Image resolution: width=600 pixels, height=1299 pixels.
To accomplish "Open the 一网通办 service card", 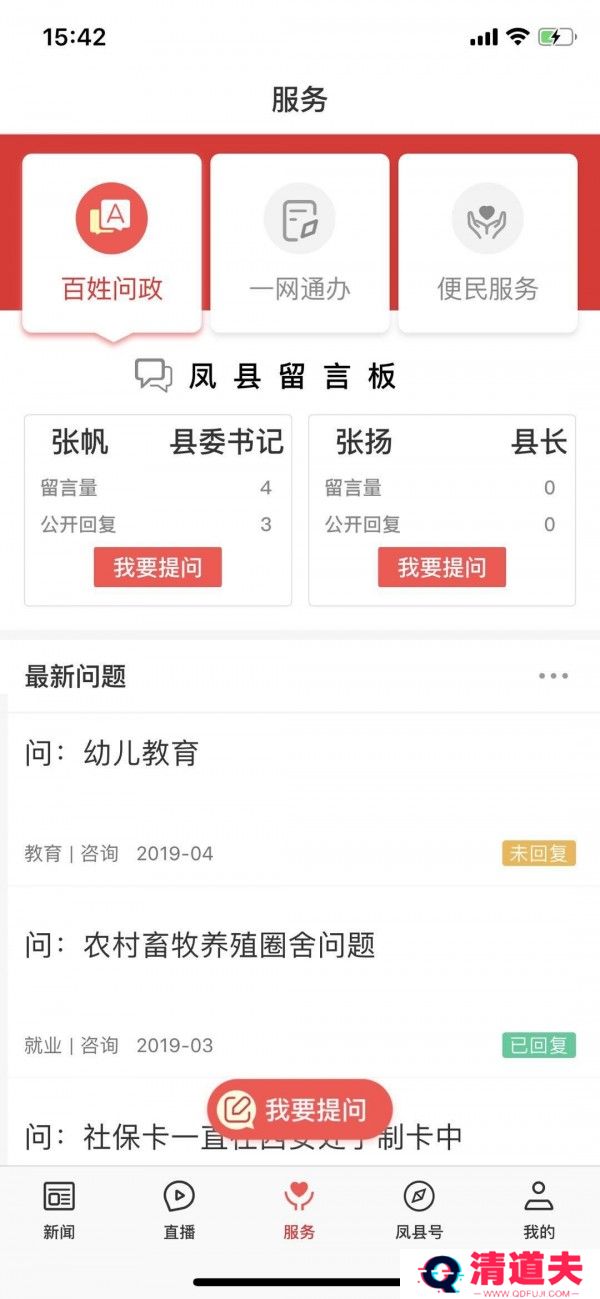I will (x=300, y=243).
